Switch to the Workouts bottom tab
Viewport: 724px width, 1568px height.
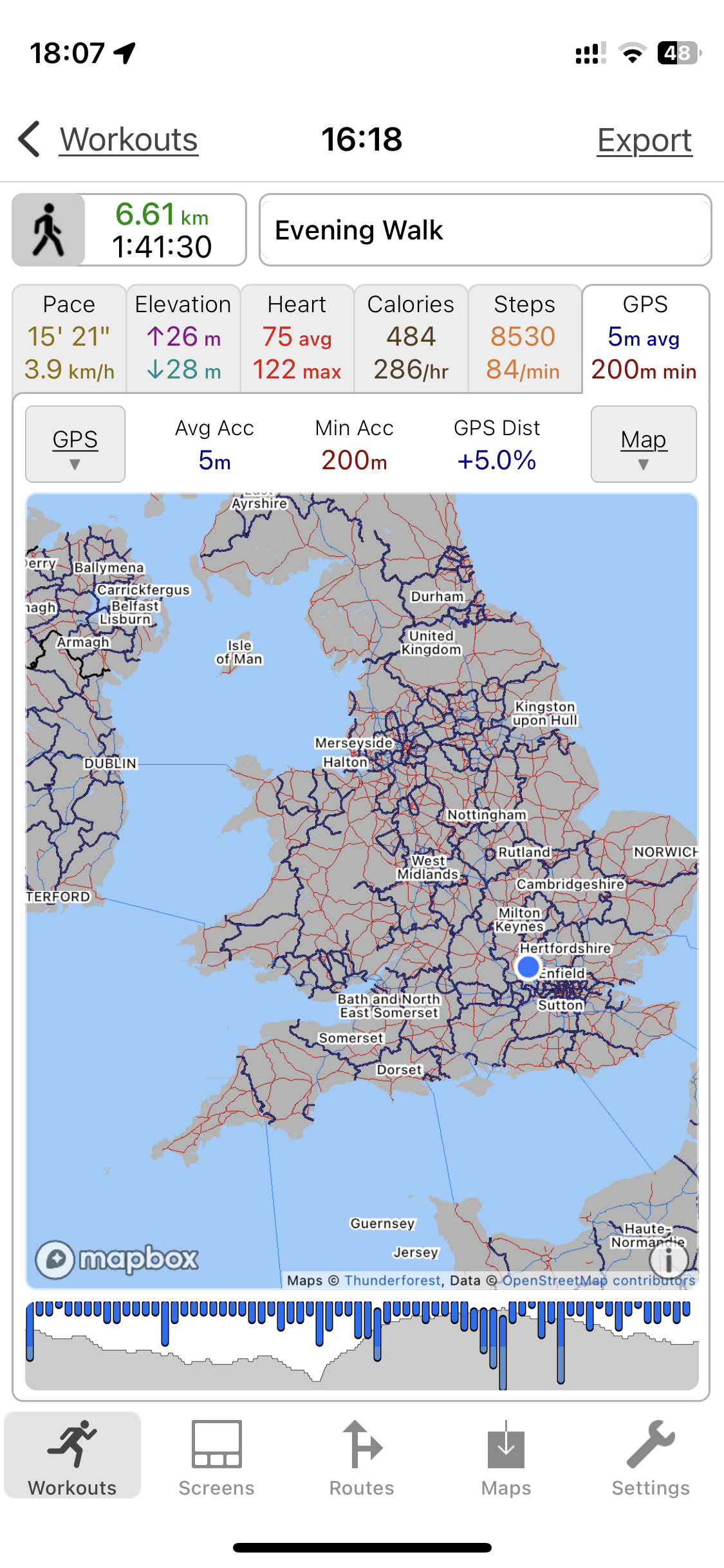click(72, 1459)
